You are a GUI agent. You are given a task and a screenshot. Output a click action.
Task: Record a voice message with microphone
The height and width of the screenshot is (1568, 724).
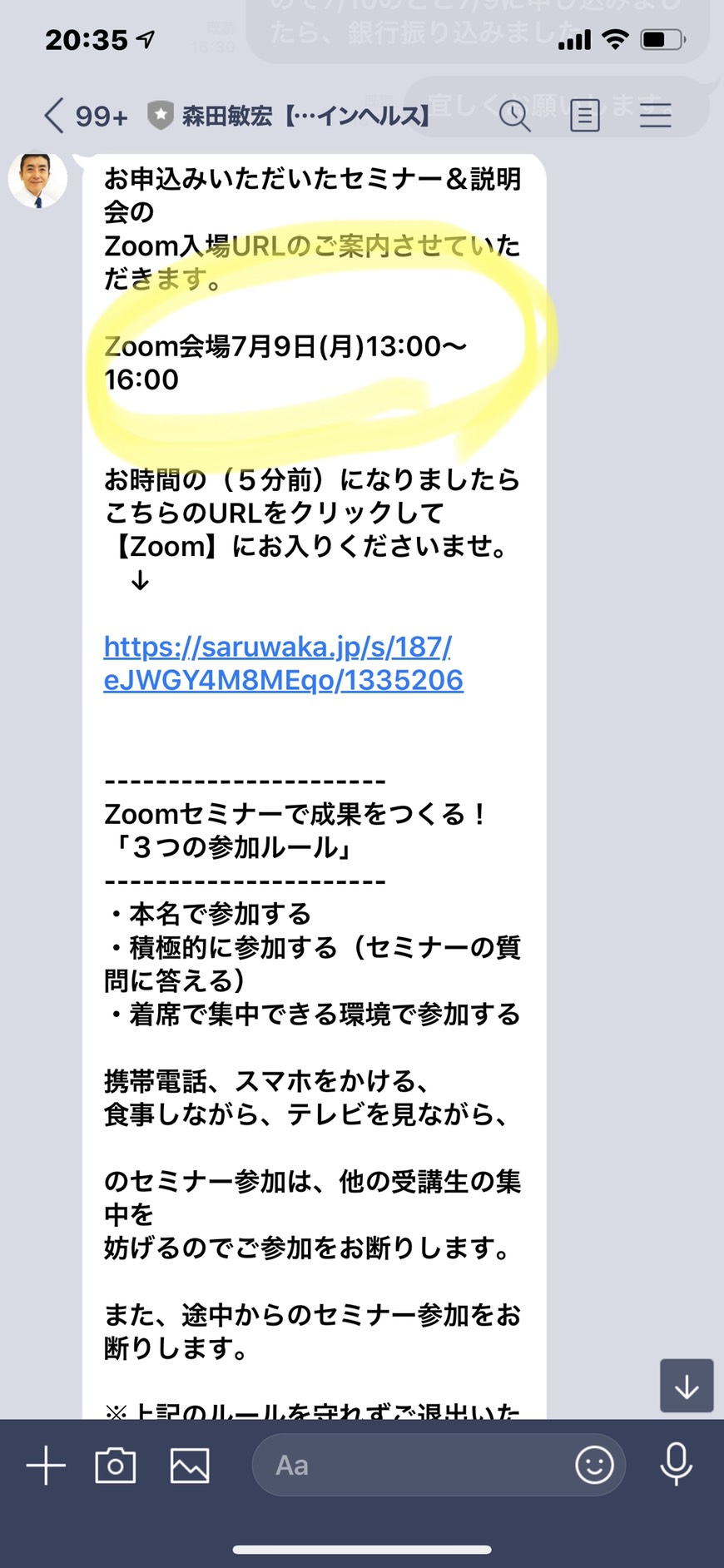pos(676,1464)
